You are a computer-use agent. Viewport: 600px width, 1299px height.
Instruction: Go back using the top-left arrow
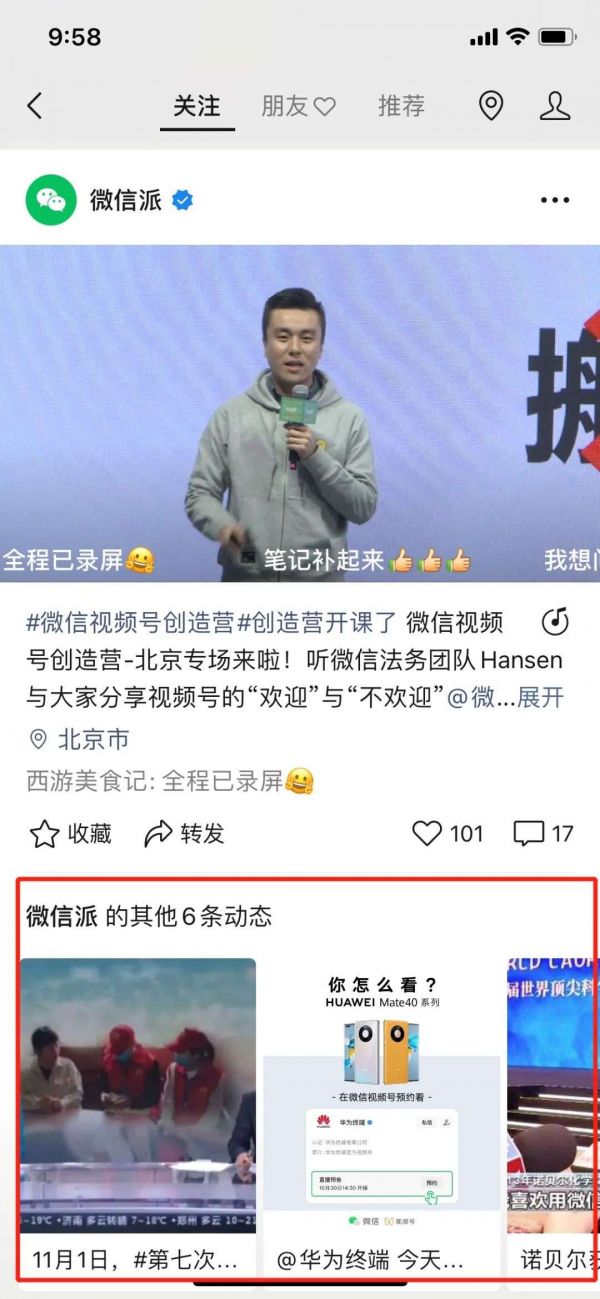[x=35, y=106]
